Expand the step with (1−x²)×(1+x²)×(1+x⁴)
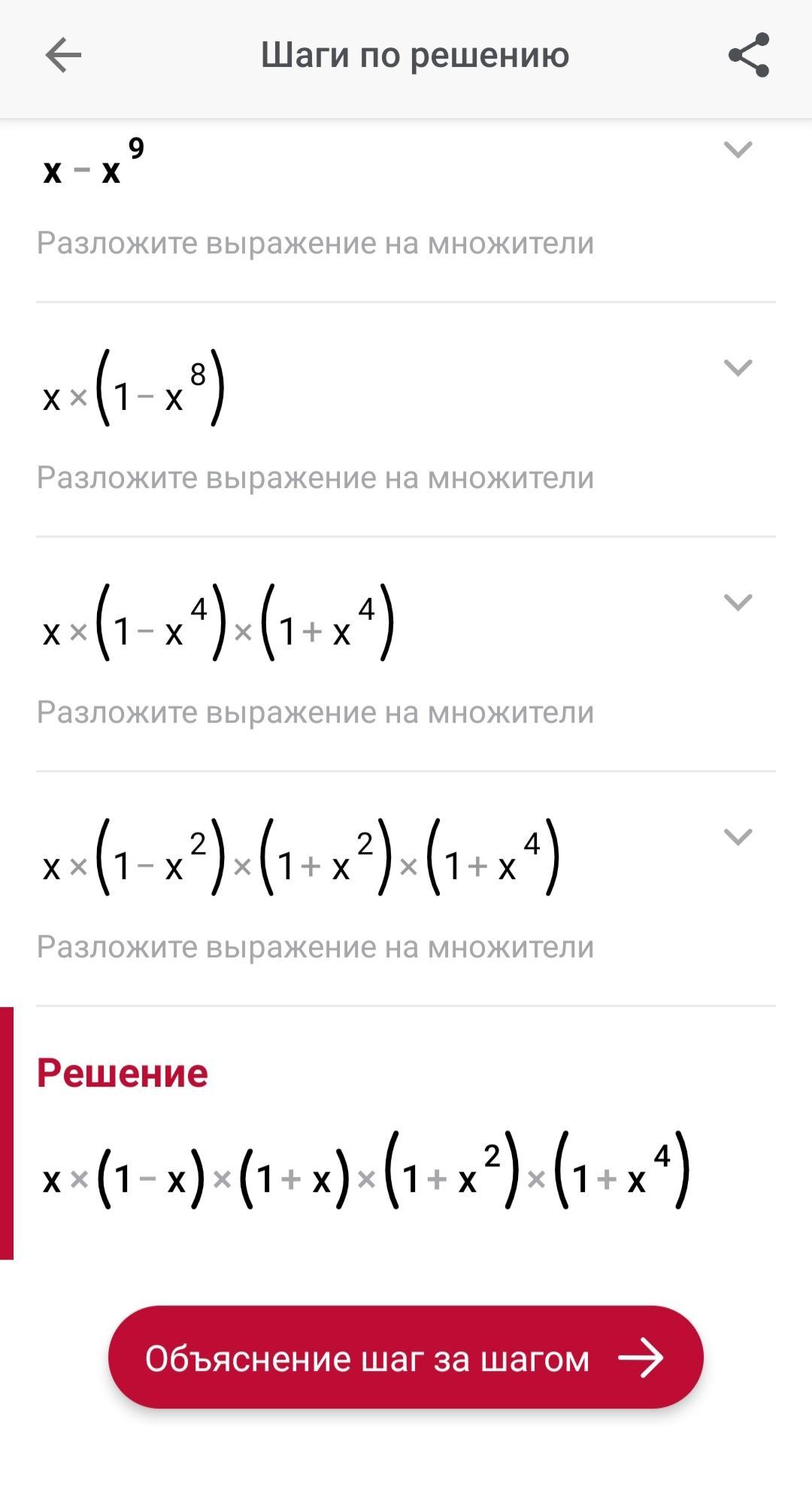Screen dimensions: 812x1489 pyautogui.click(x=738, y=837)
